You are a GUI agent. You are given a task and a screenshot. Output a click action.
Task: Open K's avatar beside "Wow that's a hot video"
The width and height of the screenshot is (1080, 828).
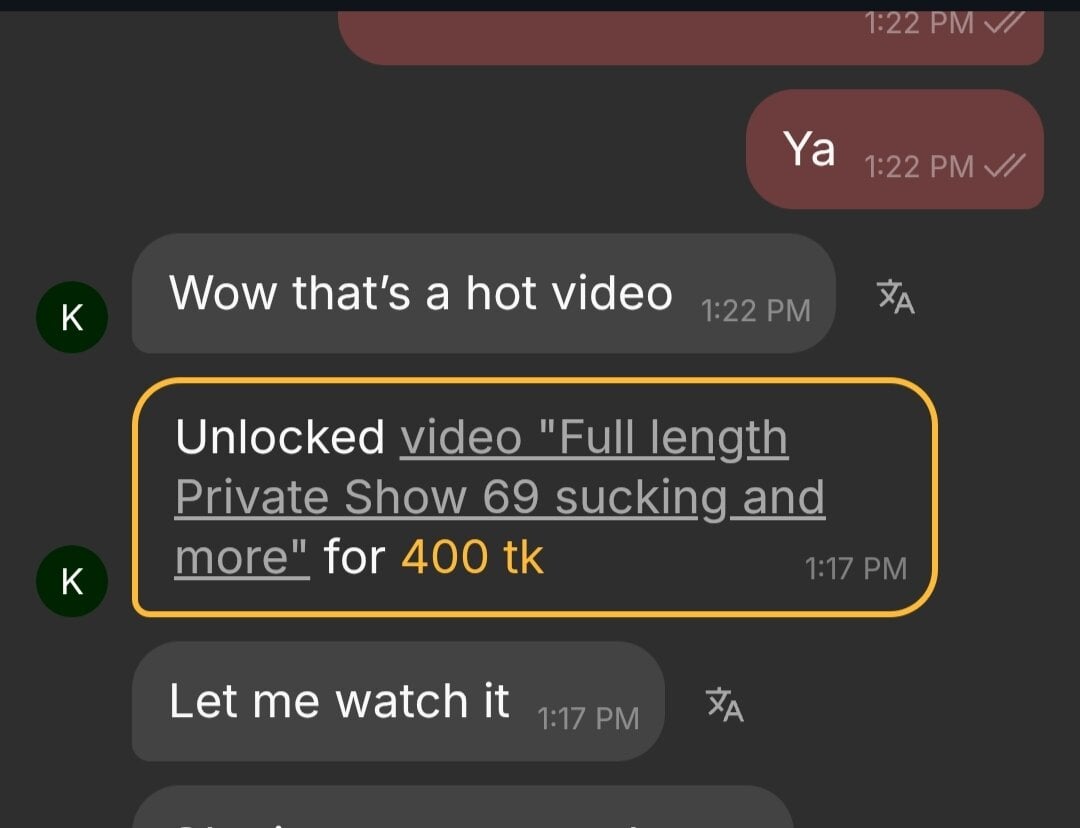[x=72, y=317]
